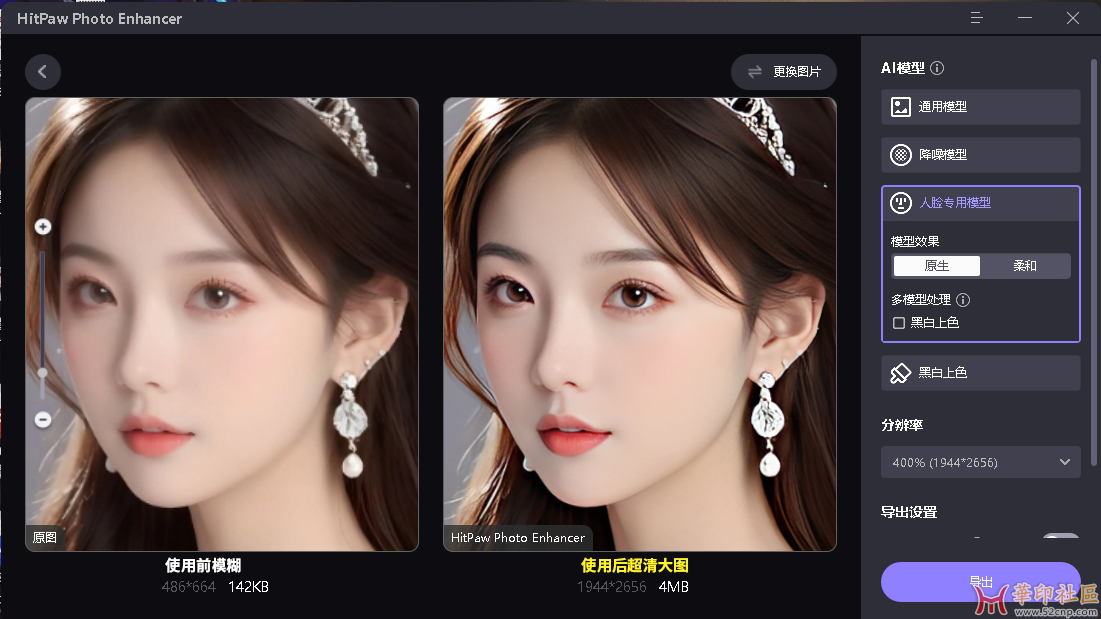The width and height of the screenshot is (1101, 619).
Task: Open the title bar menu icon
Action: 978,18
